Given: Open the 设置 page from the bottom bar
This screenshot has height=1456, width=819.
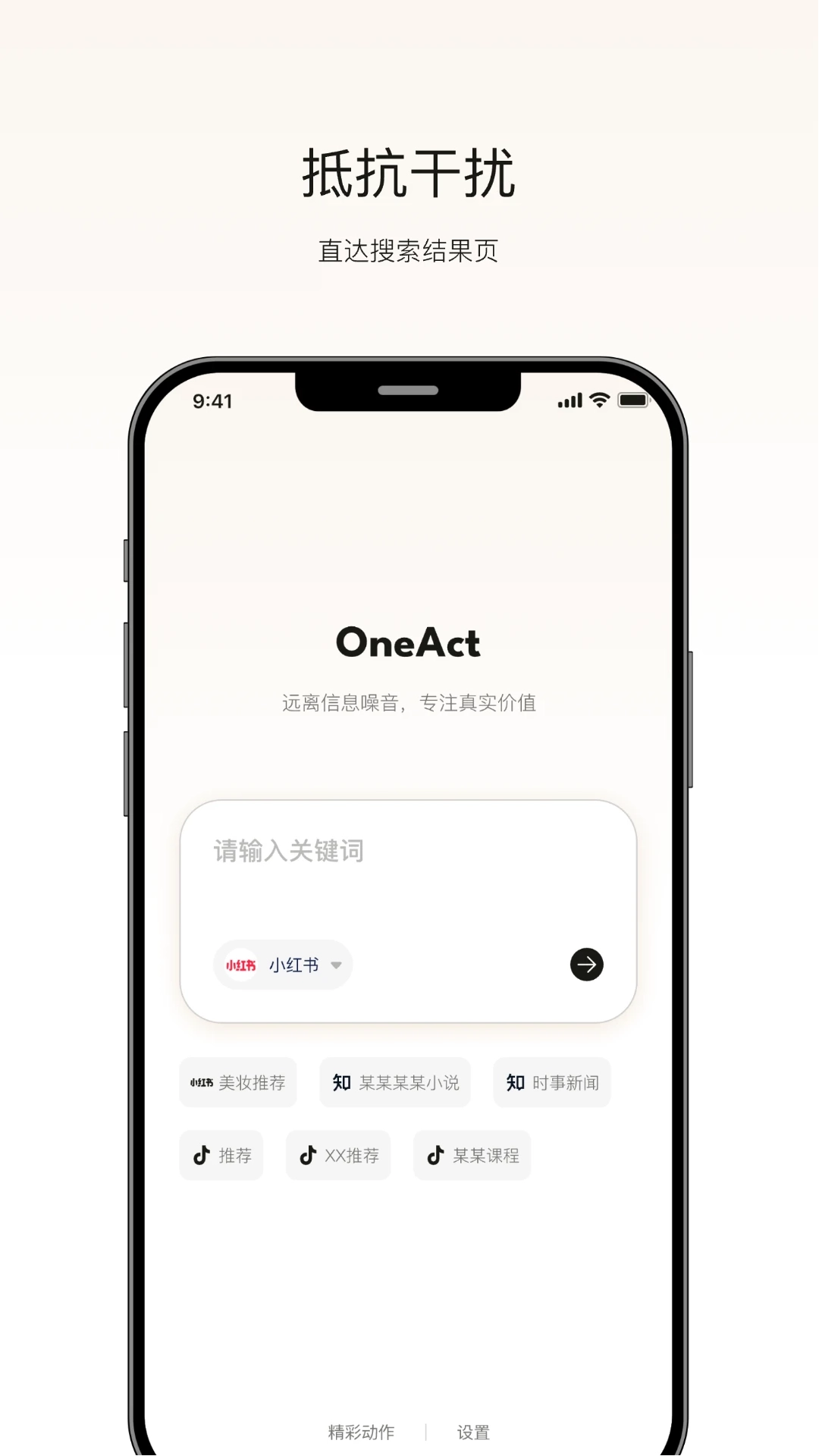Looking at the screenshot, I should 474,1431.
